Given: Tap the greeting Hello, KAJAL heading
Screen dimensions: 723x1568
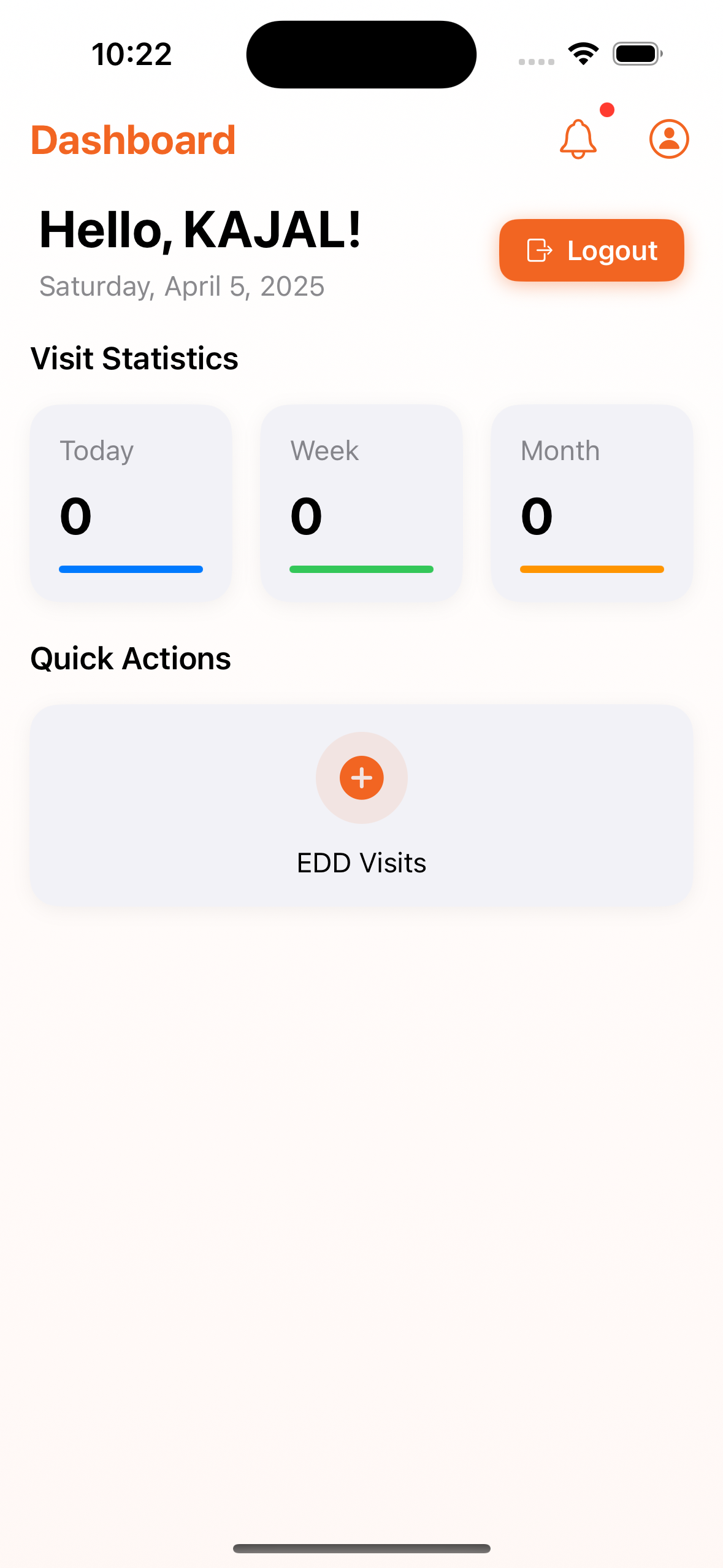Looking at the screenshot, I should click(x=200, y=231).
